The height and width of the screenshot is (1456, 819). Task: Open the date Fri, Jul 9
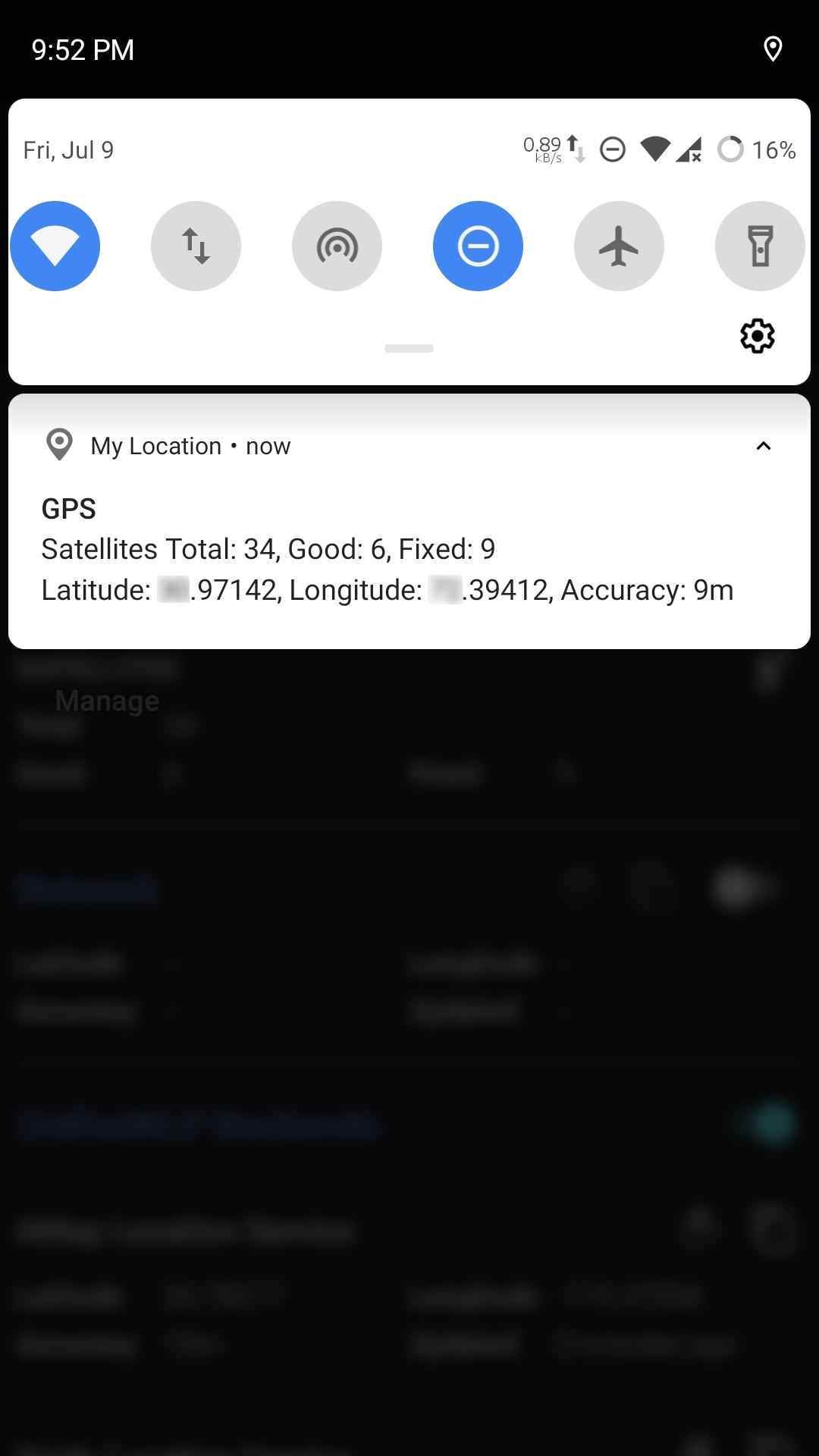pos(68,149)
